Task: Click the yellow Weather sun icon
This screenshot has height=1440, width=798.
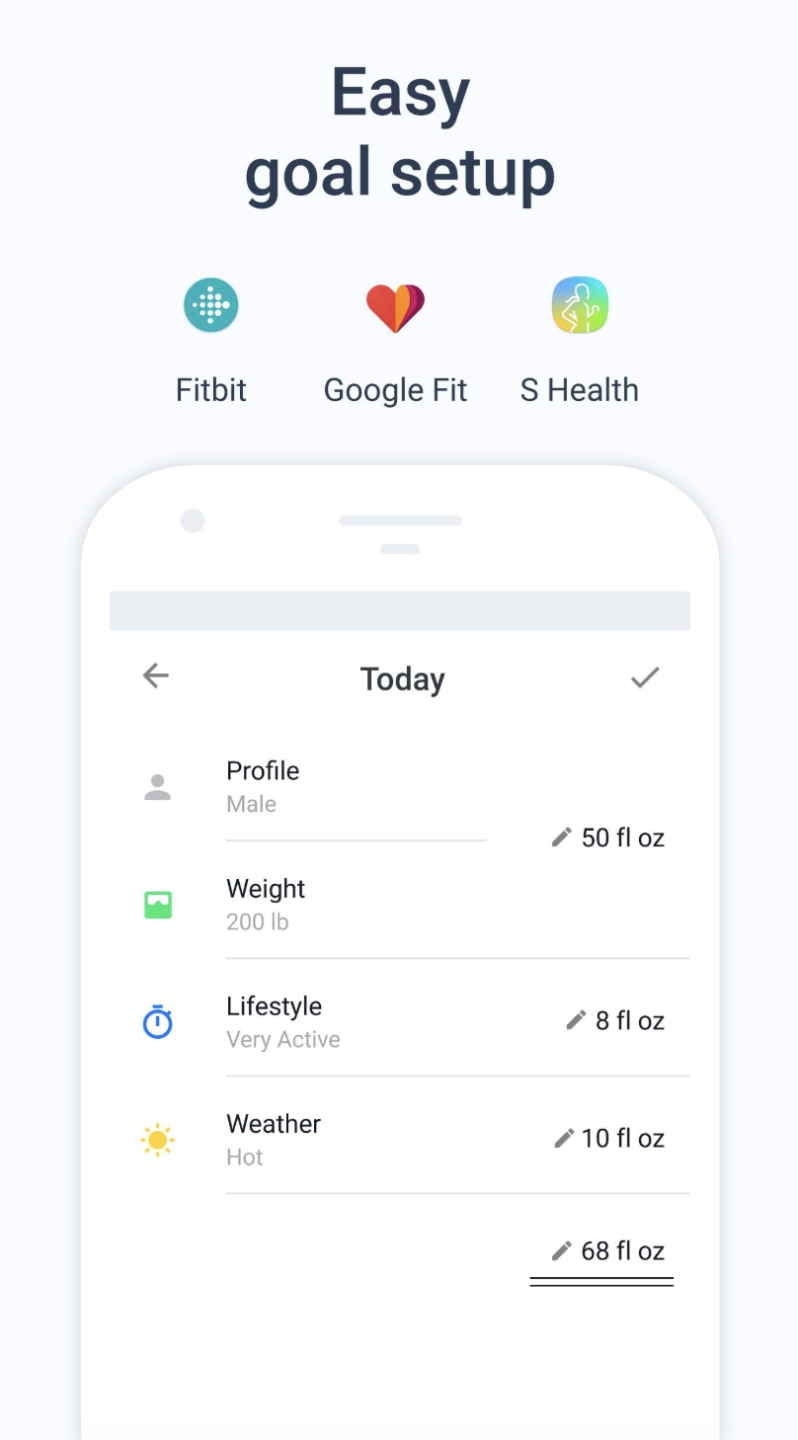Action: (157, 1139)
